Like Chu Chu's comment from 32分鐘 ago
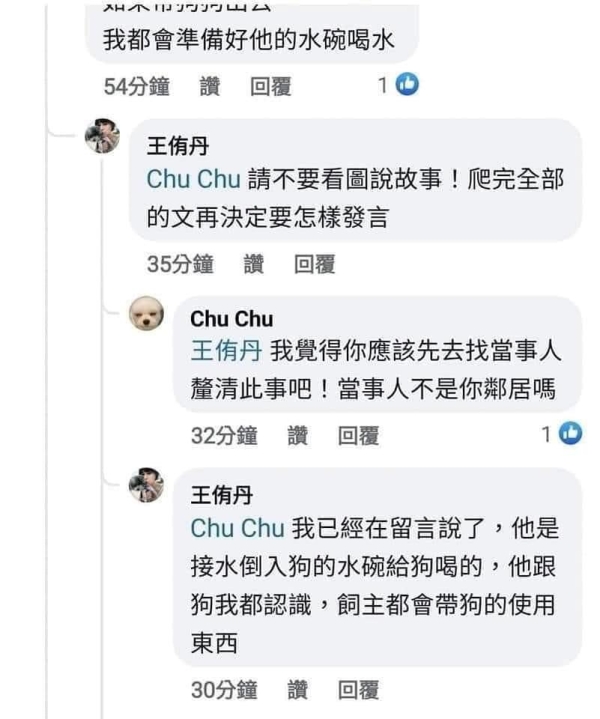The width and height of the screenshot is (600, 719). point(297,435)
